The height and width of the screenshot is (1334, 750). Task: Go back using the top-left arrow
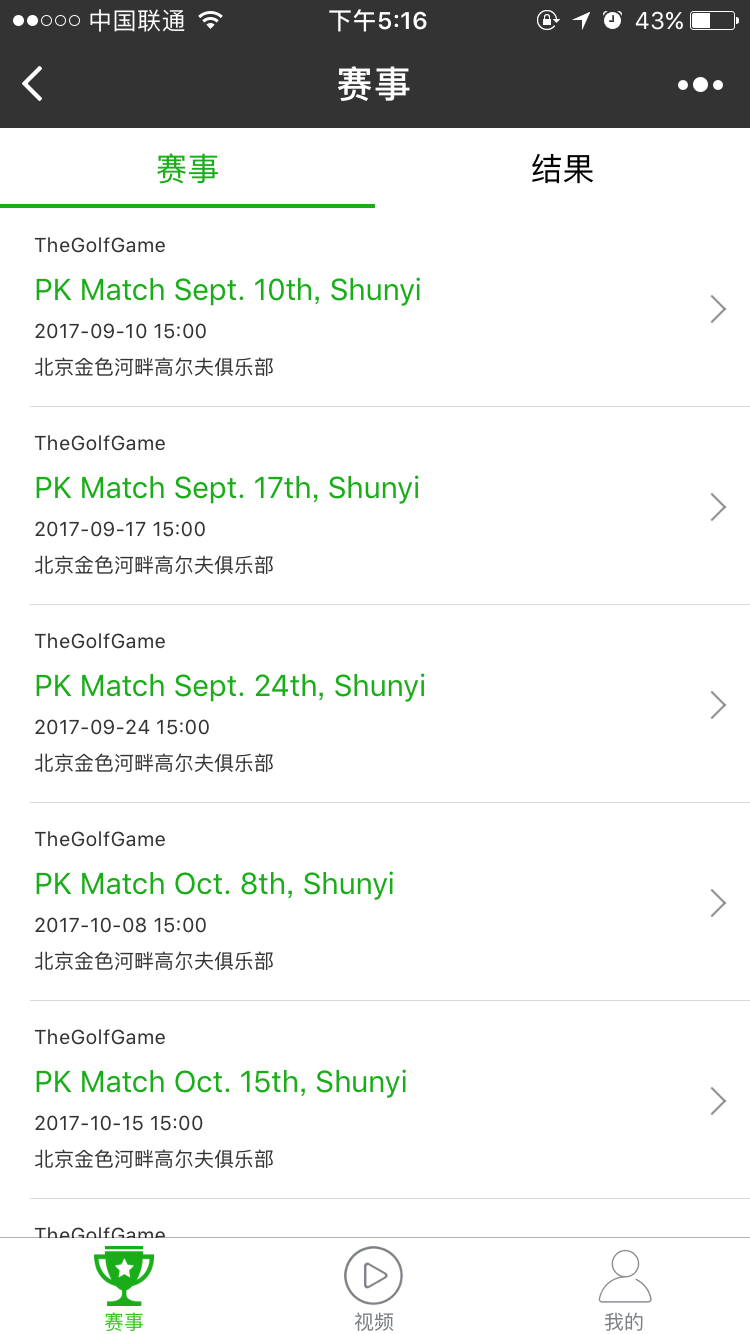pos(33,84)
